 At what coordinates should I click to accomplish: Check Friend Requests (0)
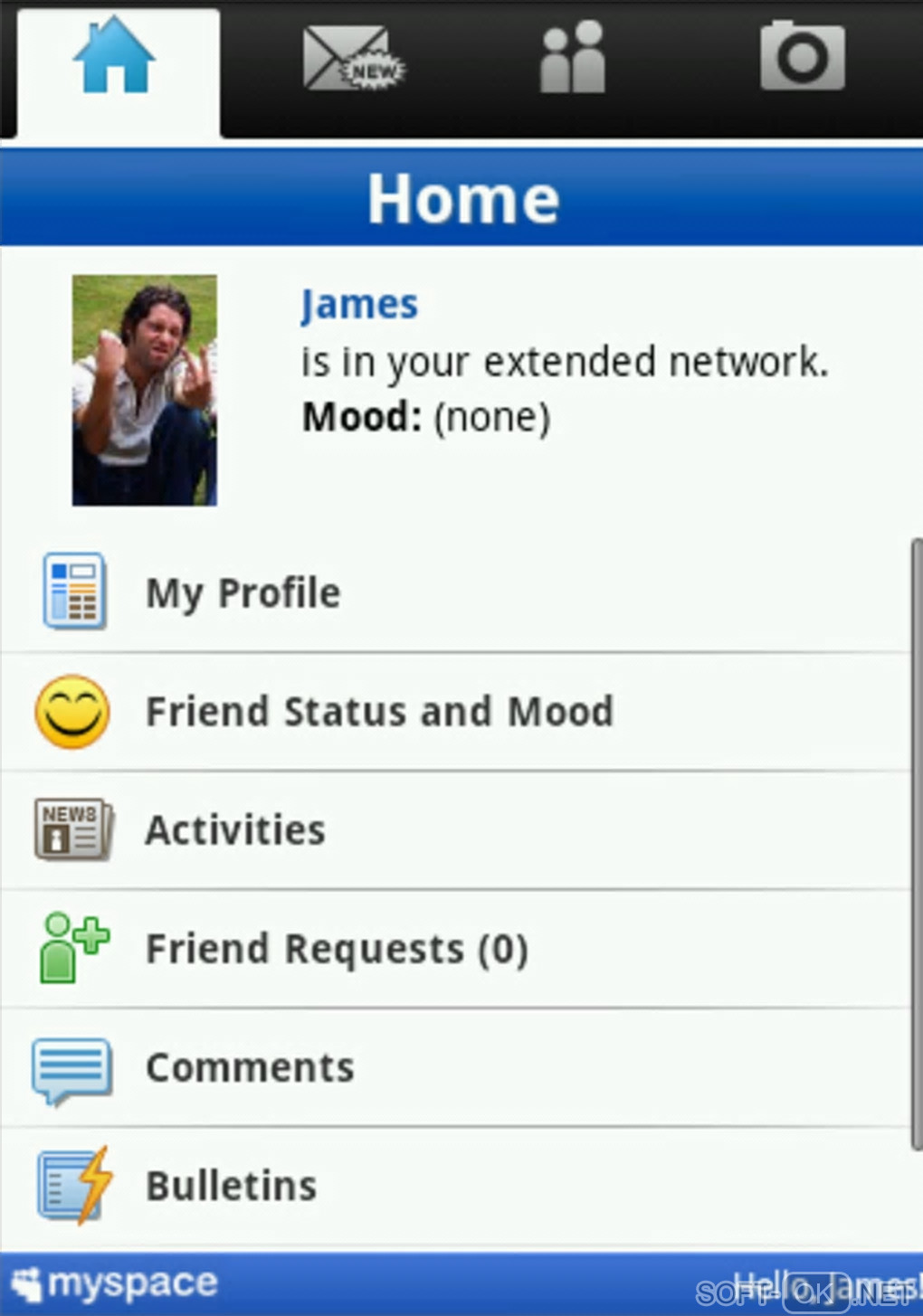point(337,949)
